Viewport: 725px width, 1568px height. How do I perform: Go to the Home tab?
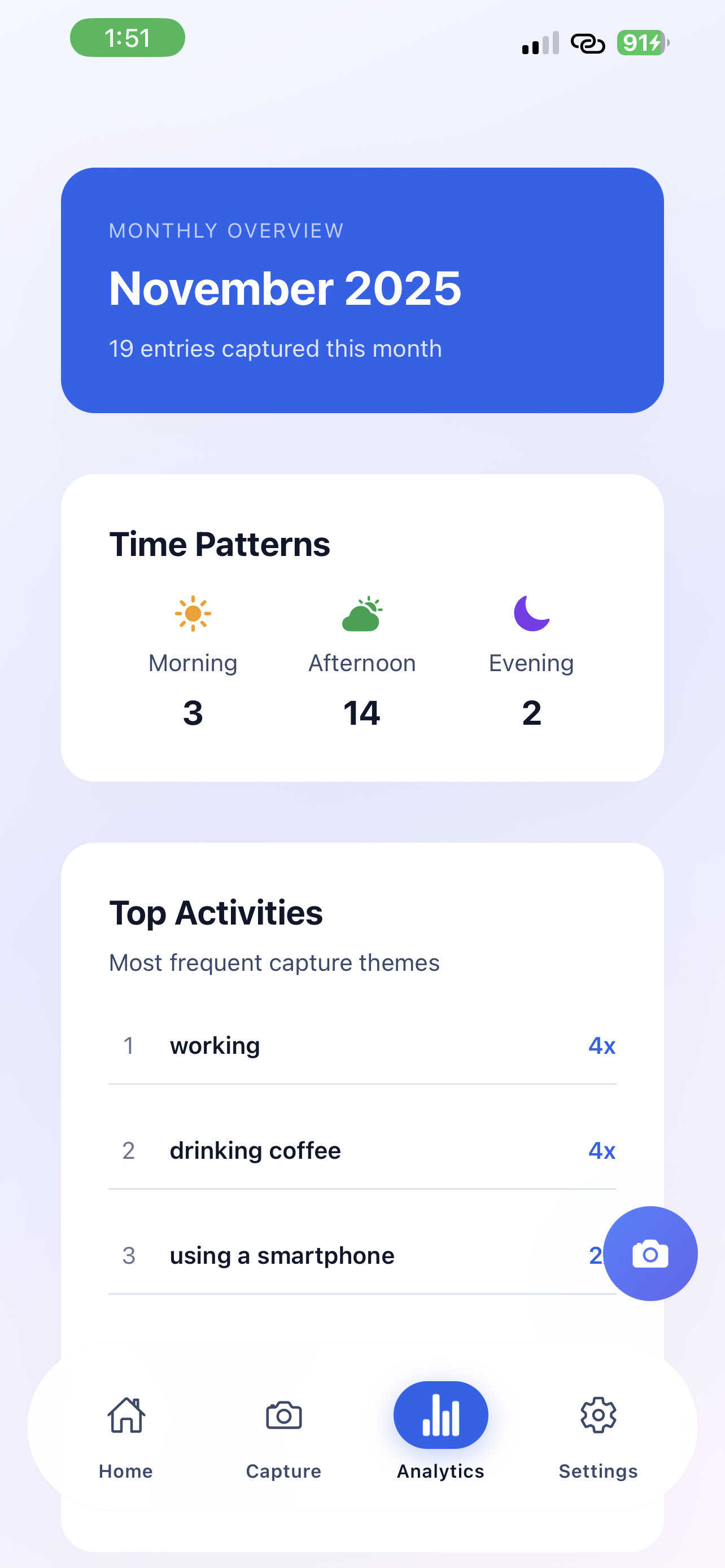[126, 1435]
